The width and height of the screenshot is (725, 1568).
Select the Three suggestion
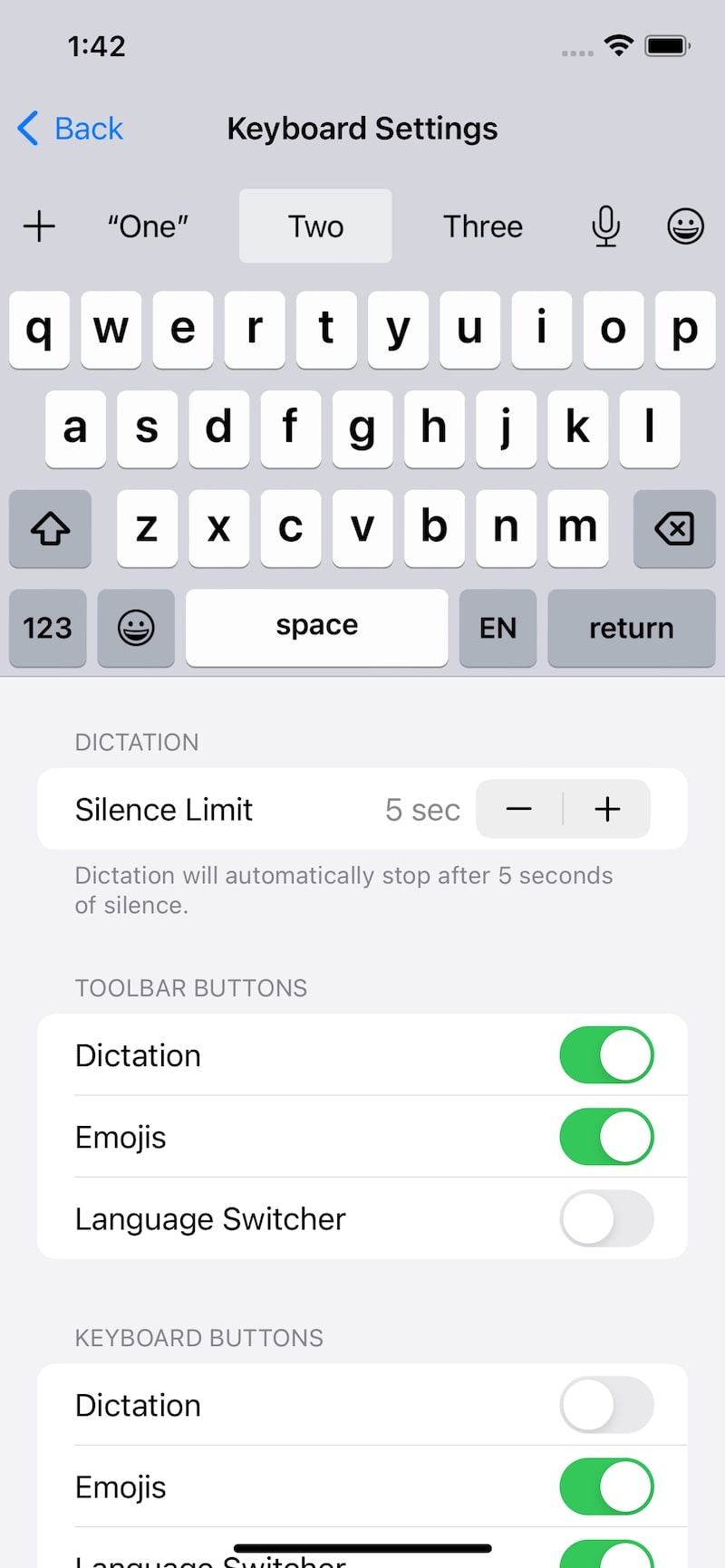(x=482, y=226)
